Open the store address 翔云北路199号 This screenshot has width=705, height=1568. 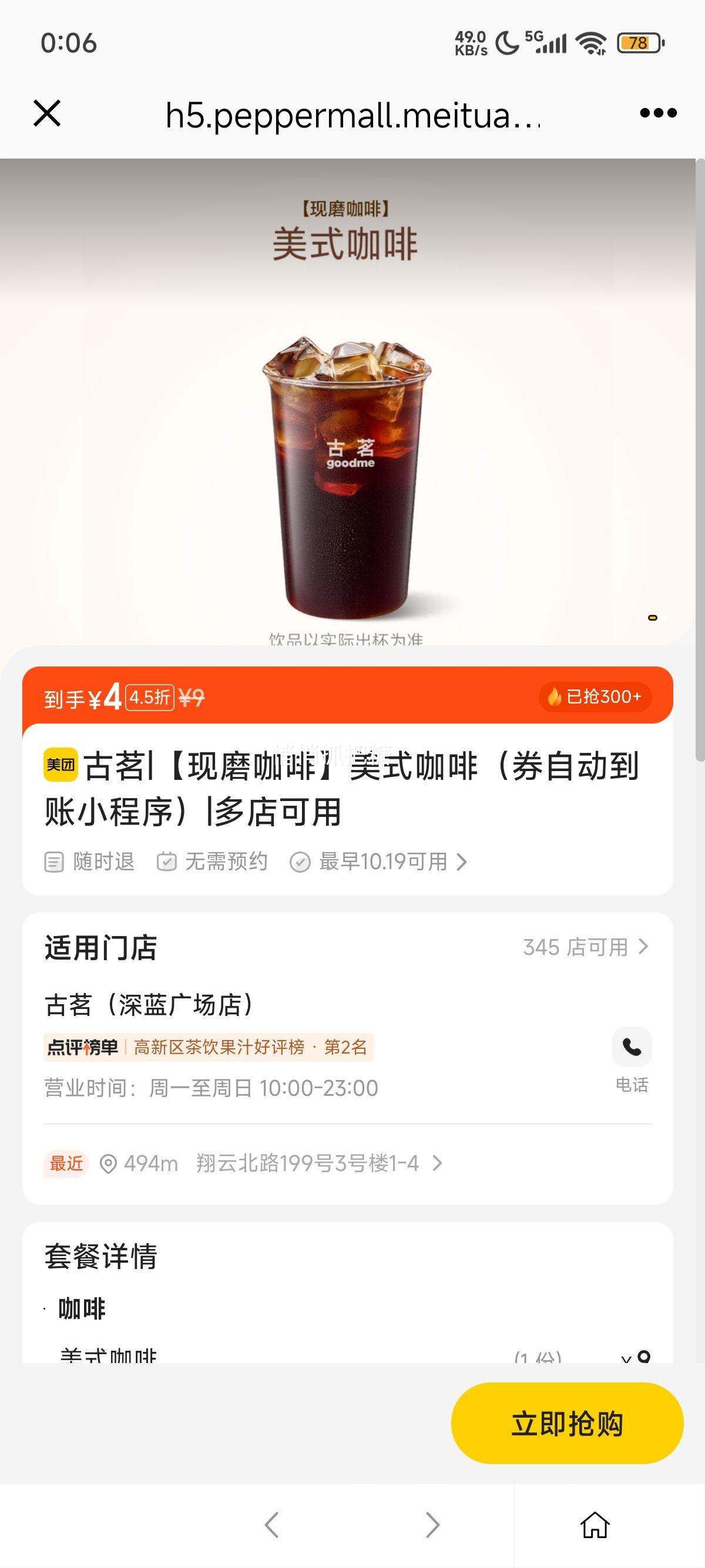(308, 1163)
